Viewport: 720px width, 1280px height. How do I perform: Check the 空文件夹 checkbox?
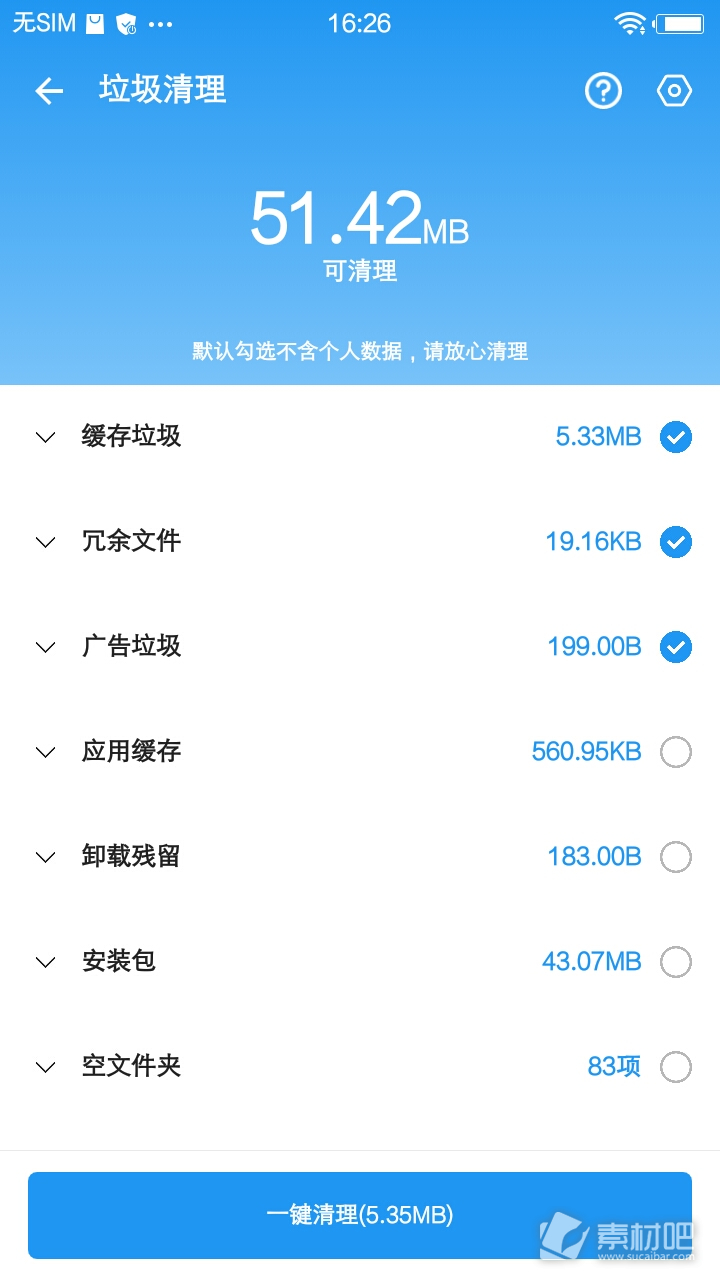676,1067
